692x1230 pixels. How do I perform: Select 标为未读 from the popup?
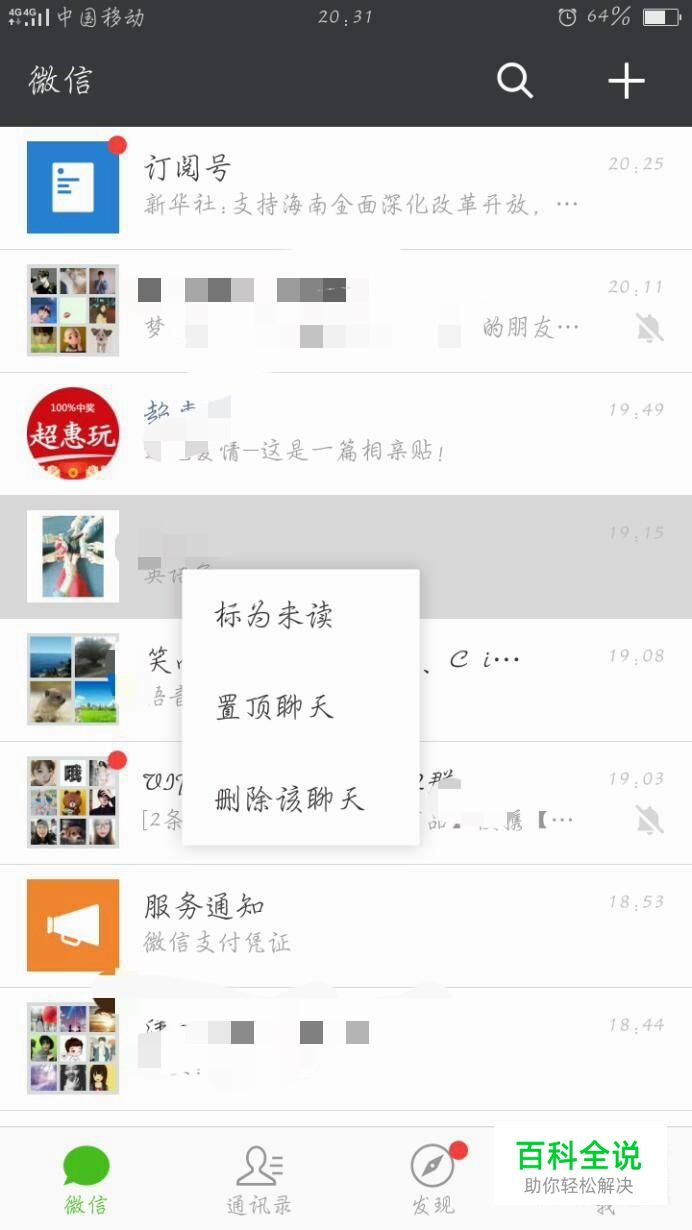point(274,615)
